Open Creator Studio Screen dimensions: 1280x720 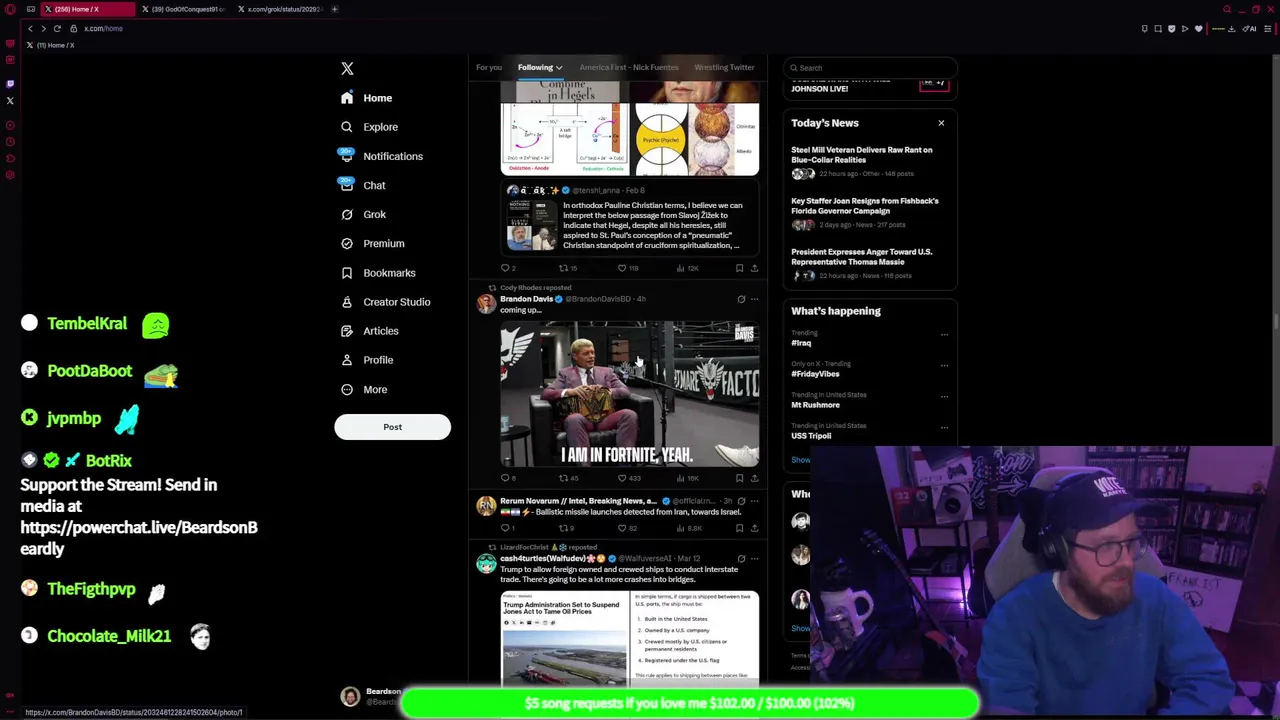point(396,302)
